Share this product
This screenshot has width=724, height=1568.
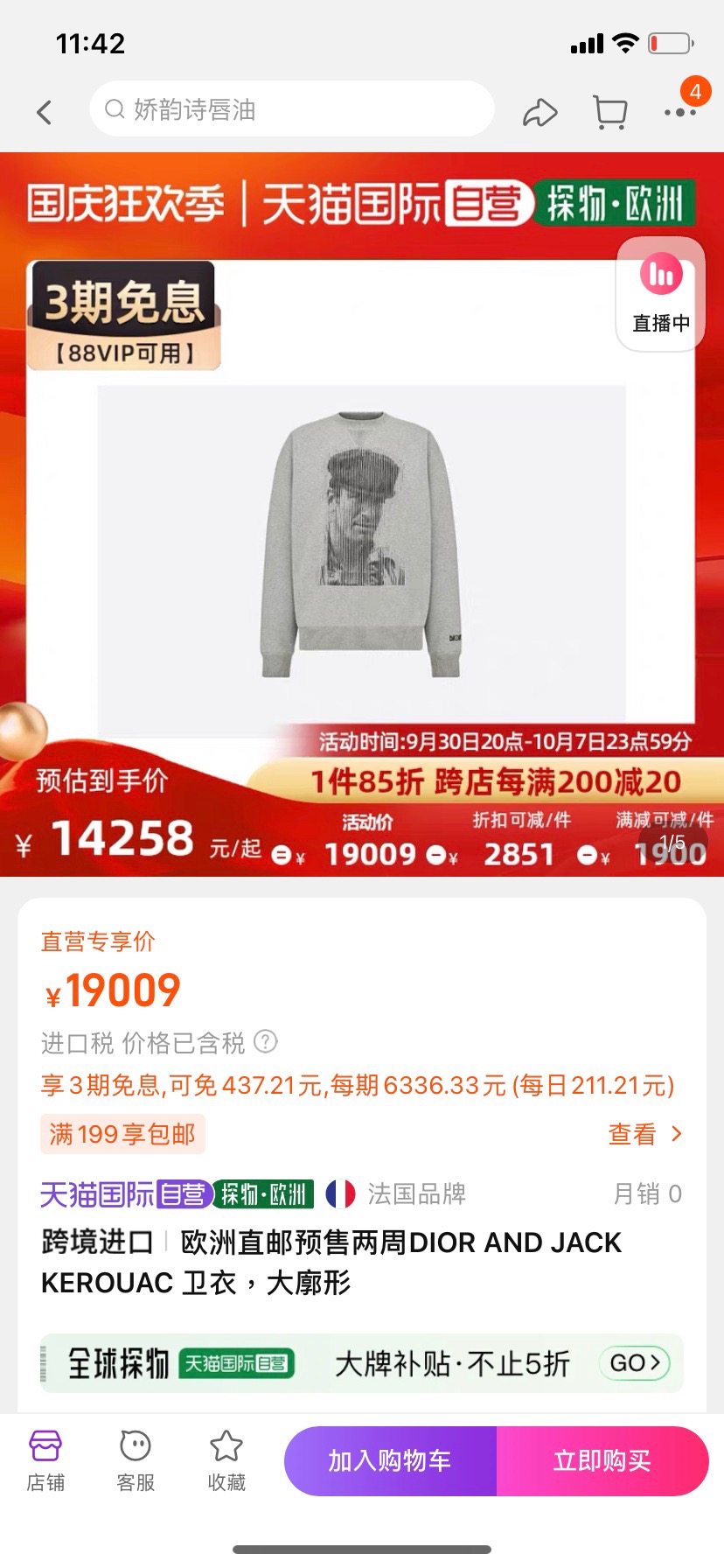(x=540, y=112)
